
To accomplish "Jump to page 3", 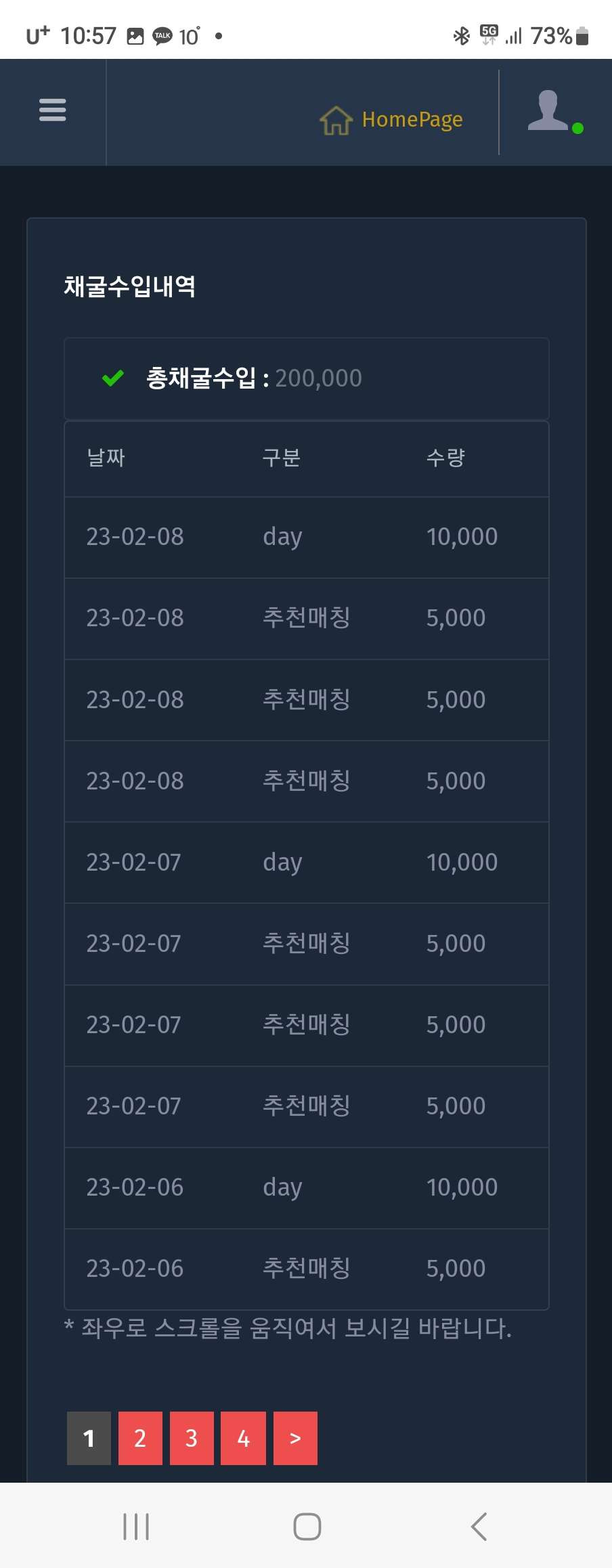I will (192, 1438).
